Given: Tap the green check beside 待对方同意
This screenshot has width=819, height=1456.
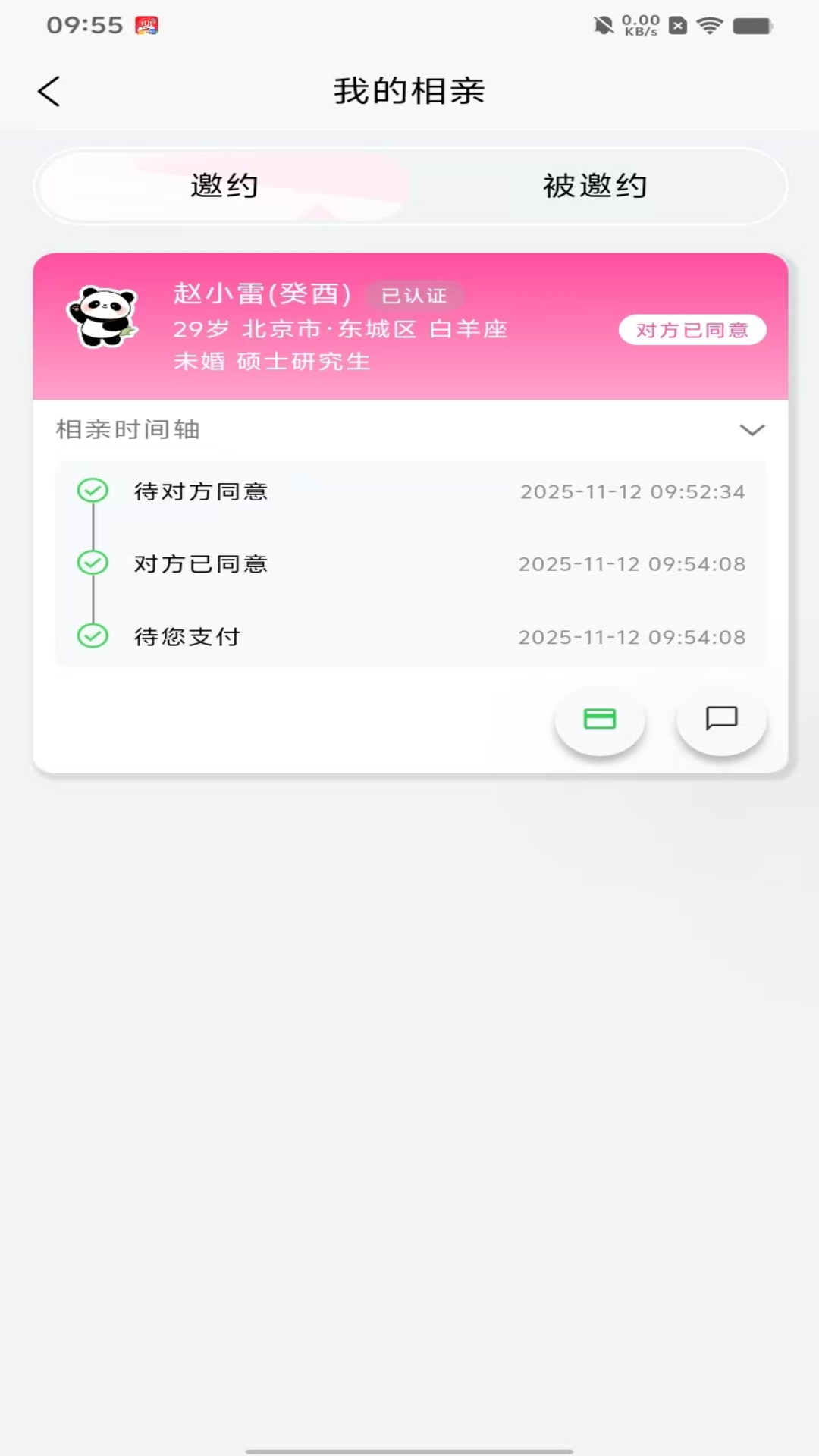Looking at the screenshot, I should (x=93, y=491).
